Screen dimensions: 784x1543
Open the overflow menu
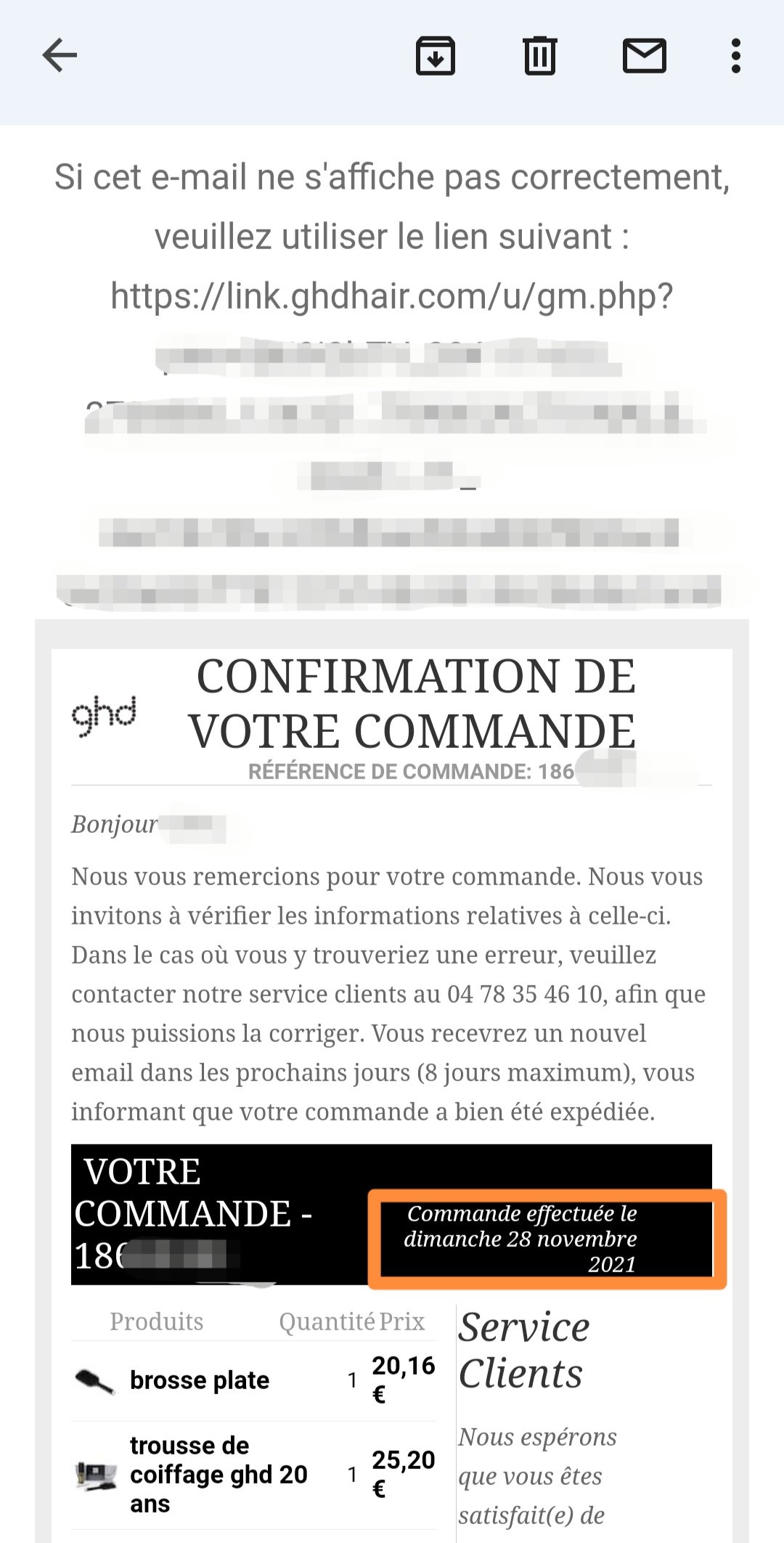coord(736,56)
